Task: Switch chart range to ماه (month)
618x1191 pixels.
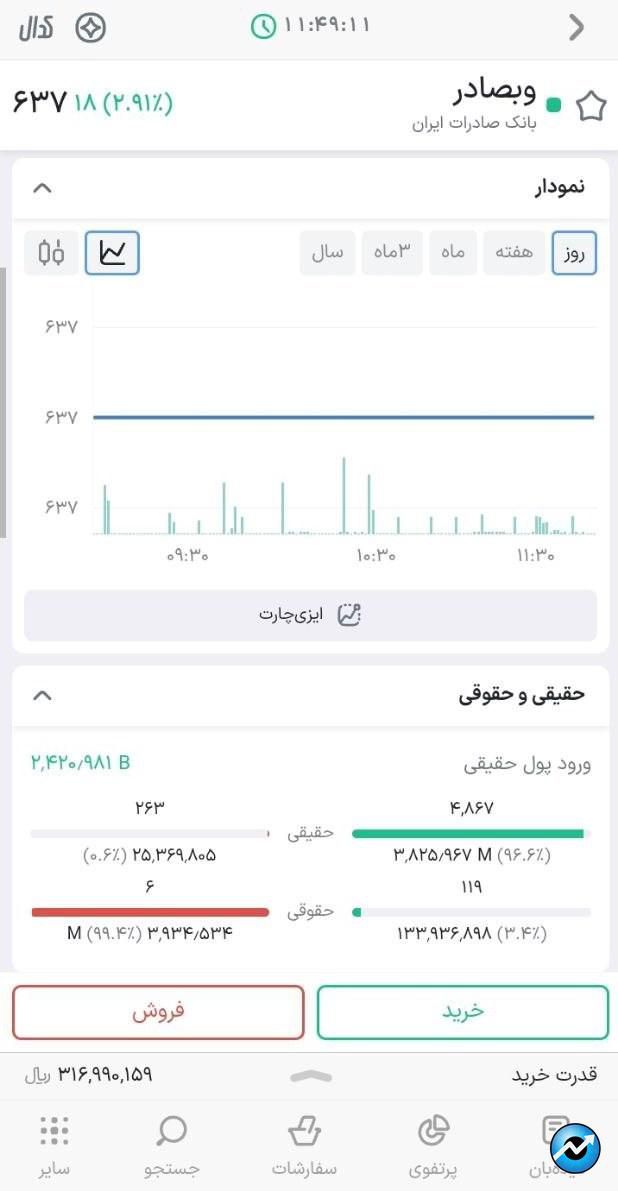Action: 453,253
